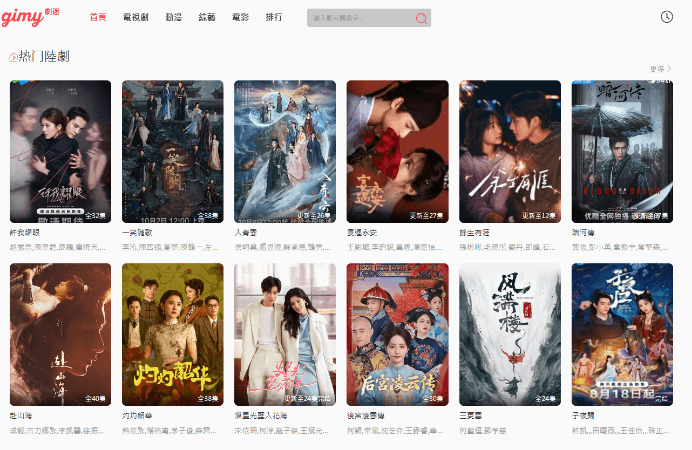The width and height of the screenshot is (692, 450).
Task: Open the 排行 rankings tab
Action: [x=274, y=18]
